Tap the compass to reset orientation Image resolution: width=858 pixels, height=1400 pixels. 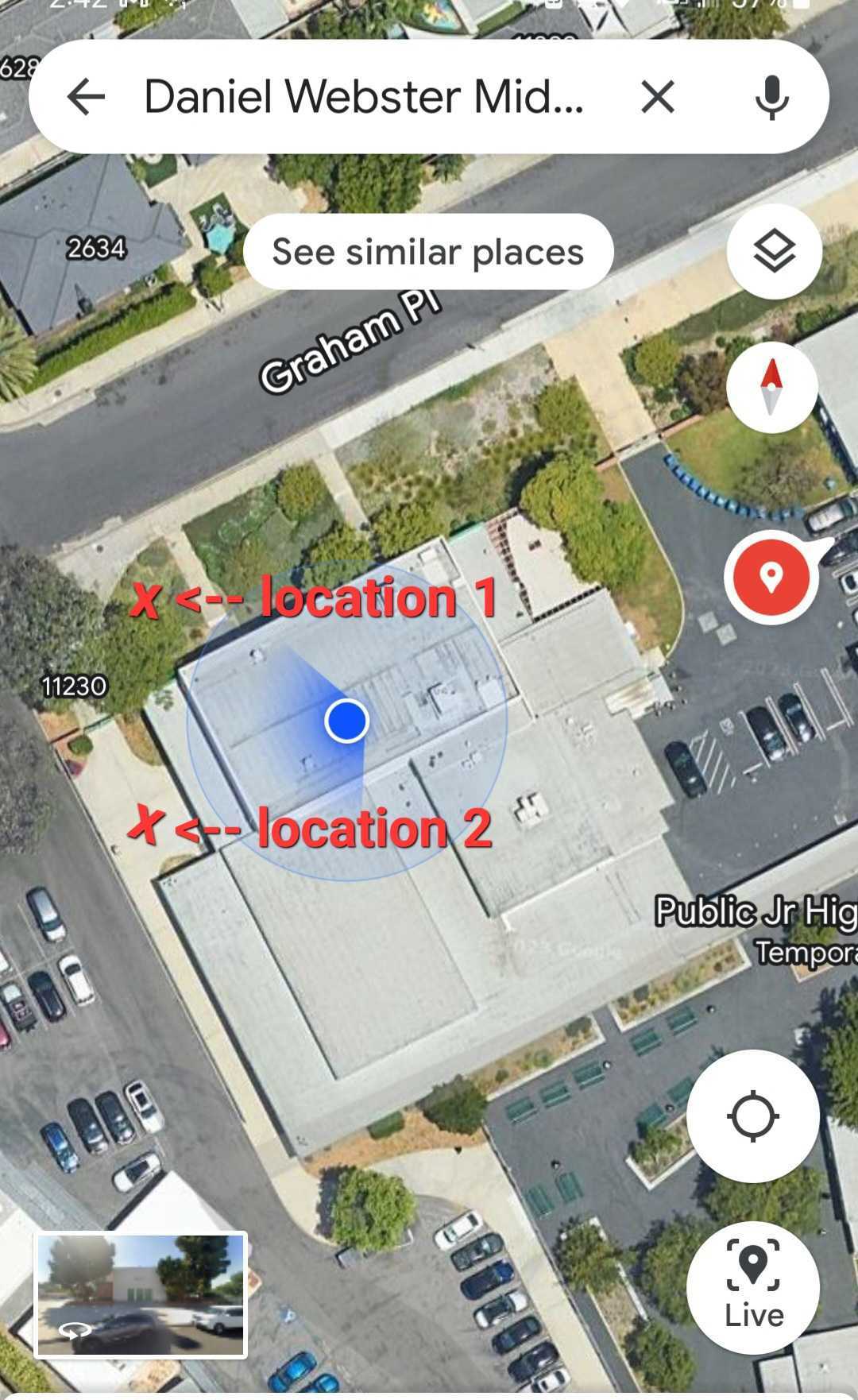(x=772, y=386)
